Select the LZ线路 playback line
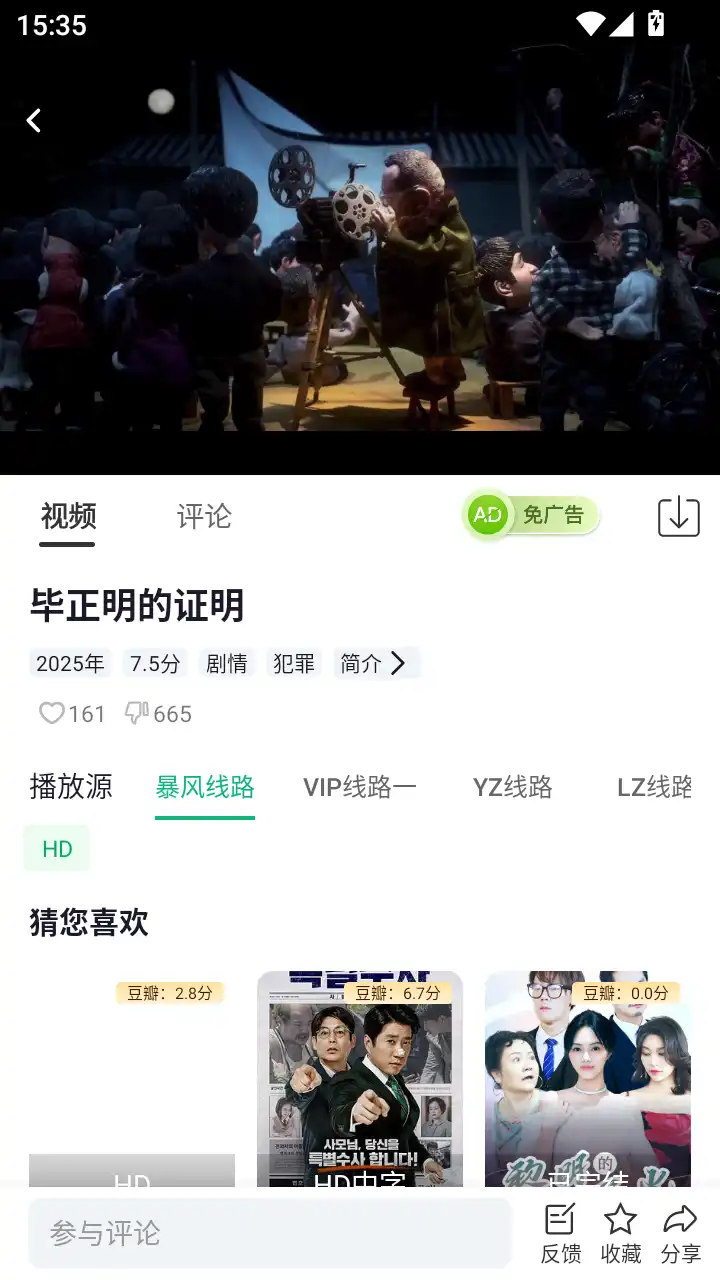 click(655, 787)
